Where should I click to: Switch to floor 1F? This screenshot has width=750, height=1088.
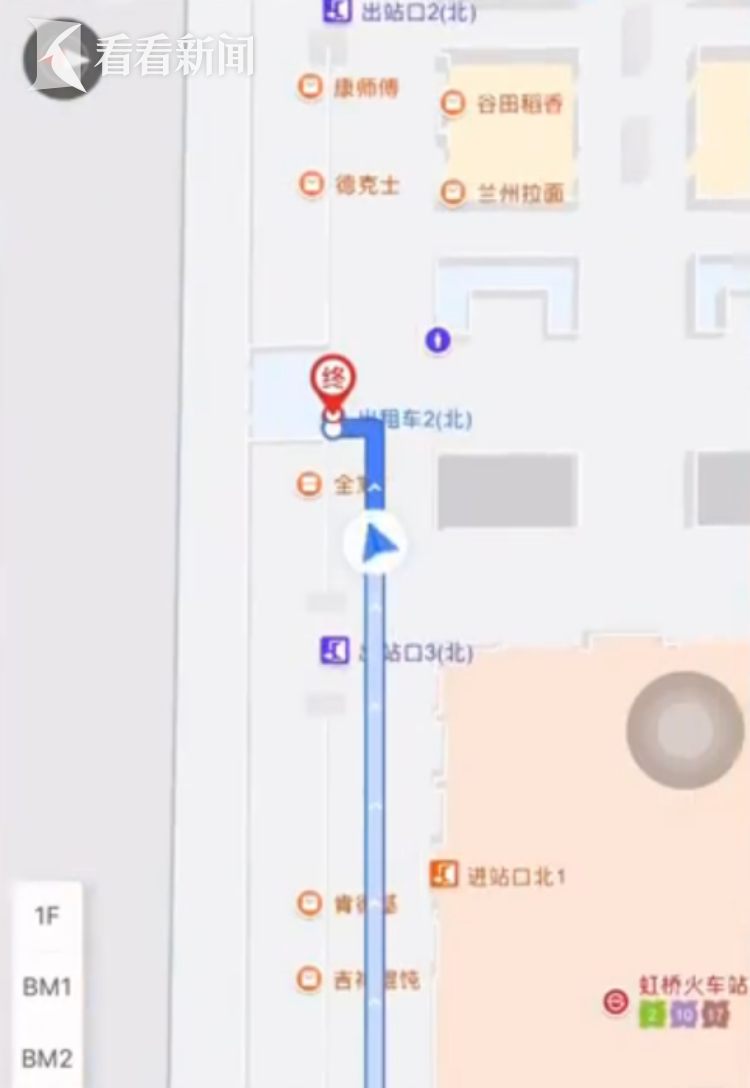pyautogui.click(x=47, y=915)
